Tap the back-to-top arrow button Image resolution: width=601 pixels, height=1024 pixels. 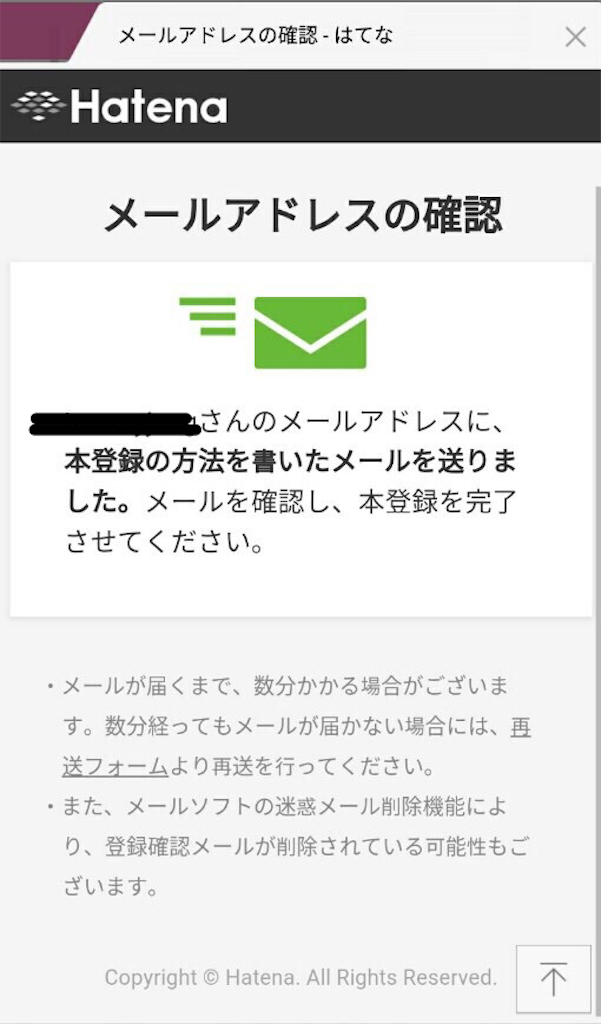(x=553, y=979)
